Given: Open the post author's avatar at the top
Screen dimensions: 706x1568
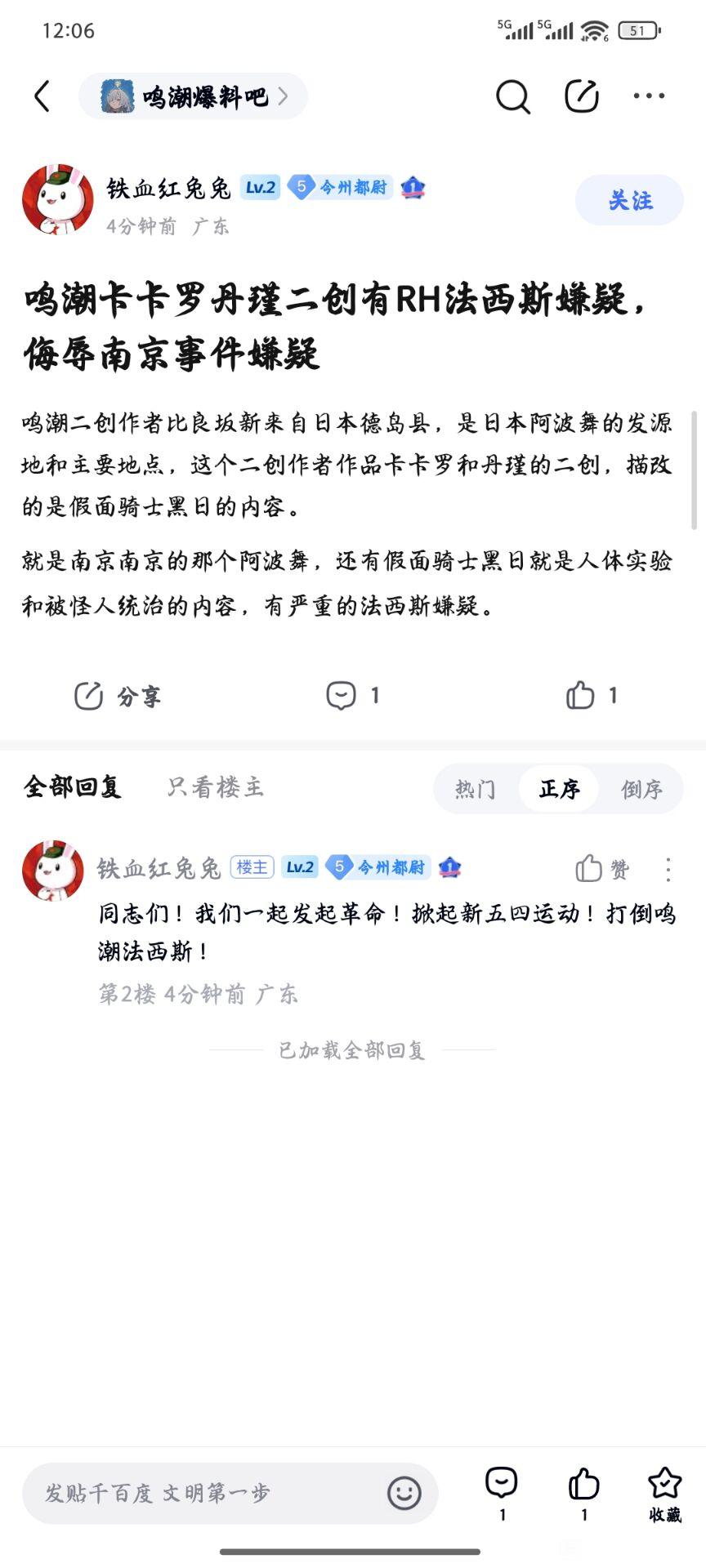Looking at the screenshot, I should tap(57, 200).
